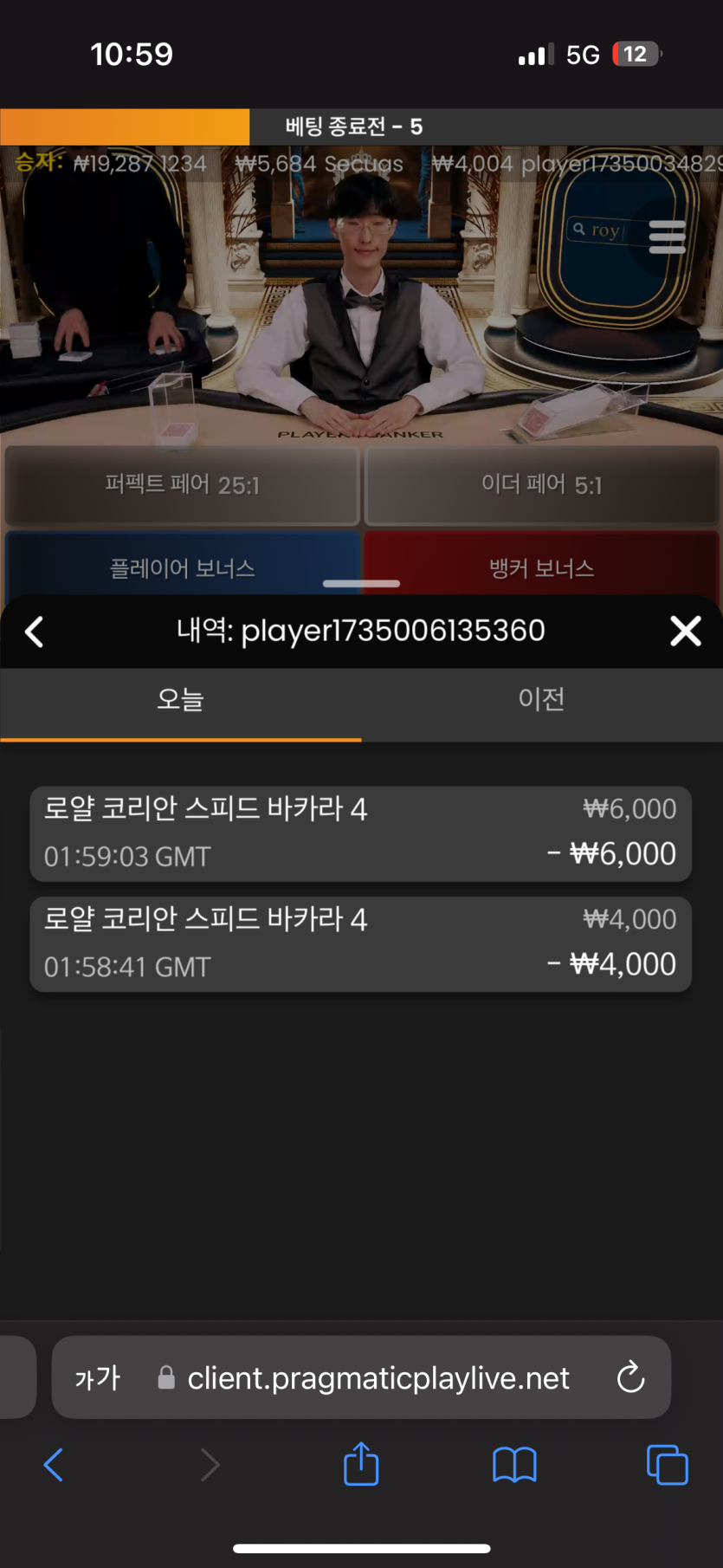The height and width of the screenshot is (1568, 723).
Task: Tap the Safari address bar URL
Action: coord(378,1377)
